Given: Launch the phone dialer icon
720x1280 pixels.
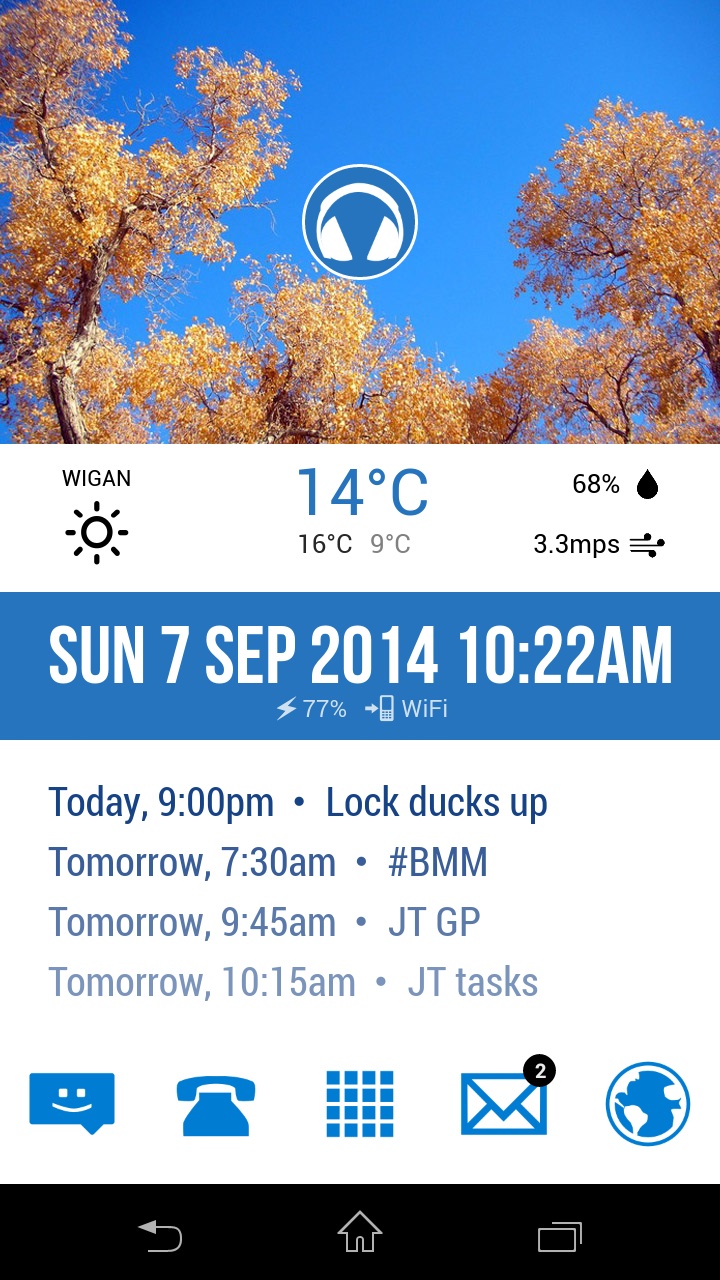Looking at the screenshot, I should pyautogui.click(x=216, y=1104).
